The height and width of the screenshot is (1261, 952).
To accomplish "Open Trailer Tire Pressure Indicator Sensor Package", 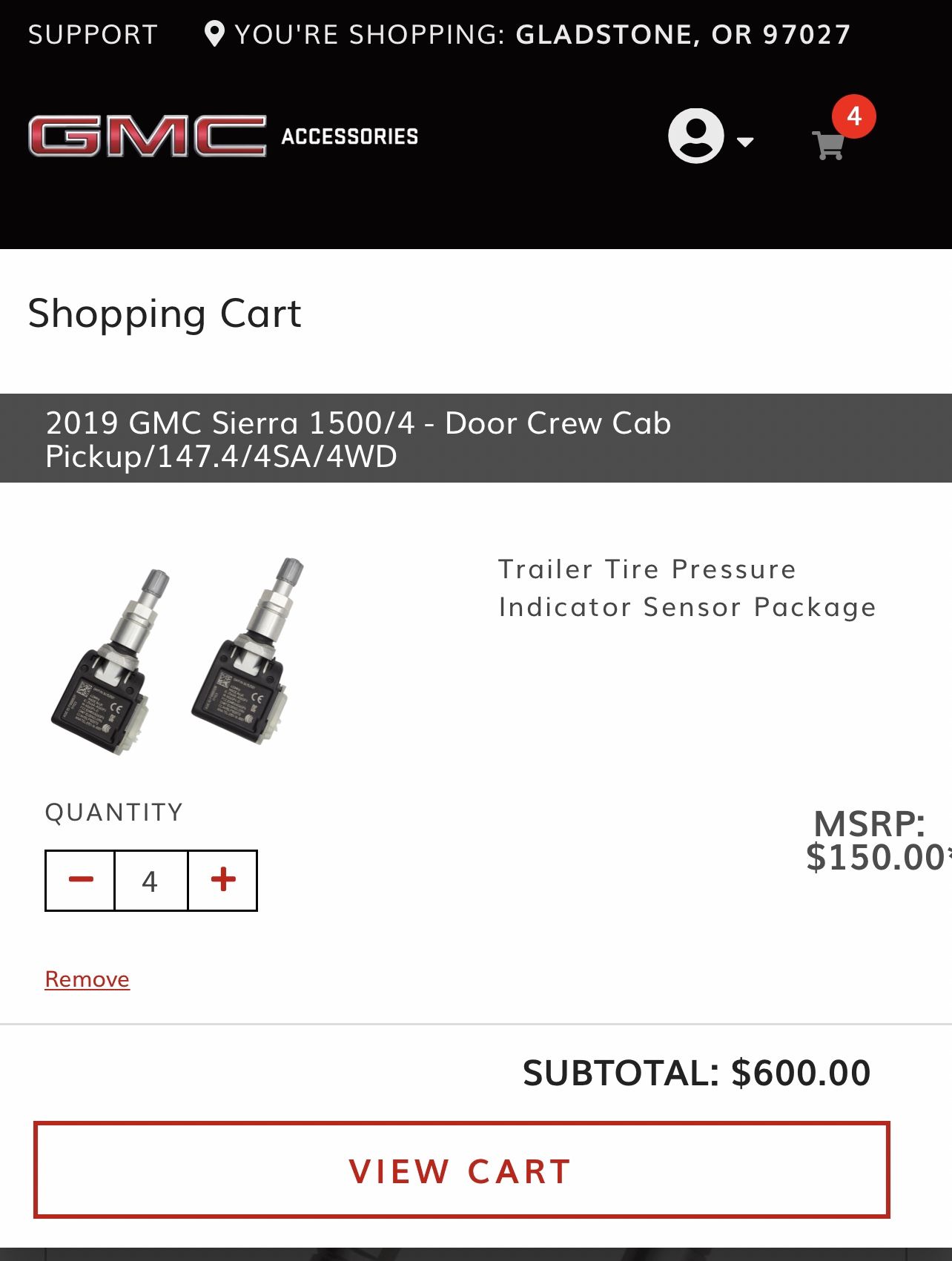I will [x=687, y=589].
